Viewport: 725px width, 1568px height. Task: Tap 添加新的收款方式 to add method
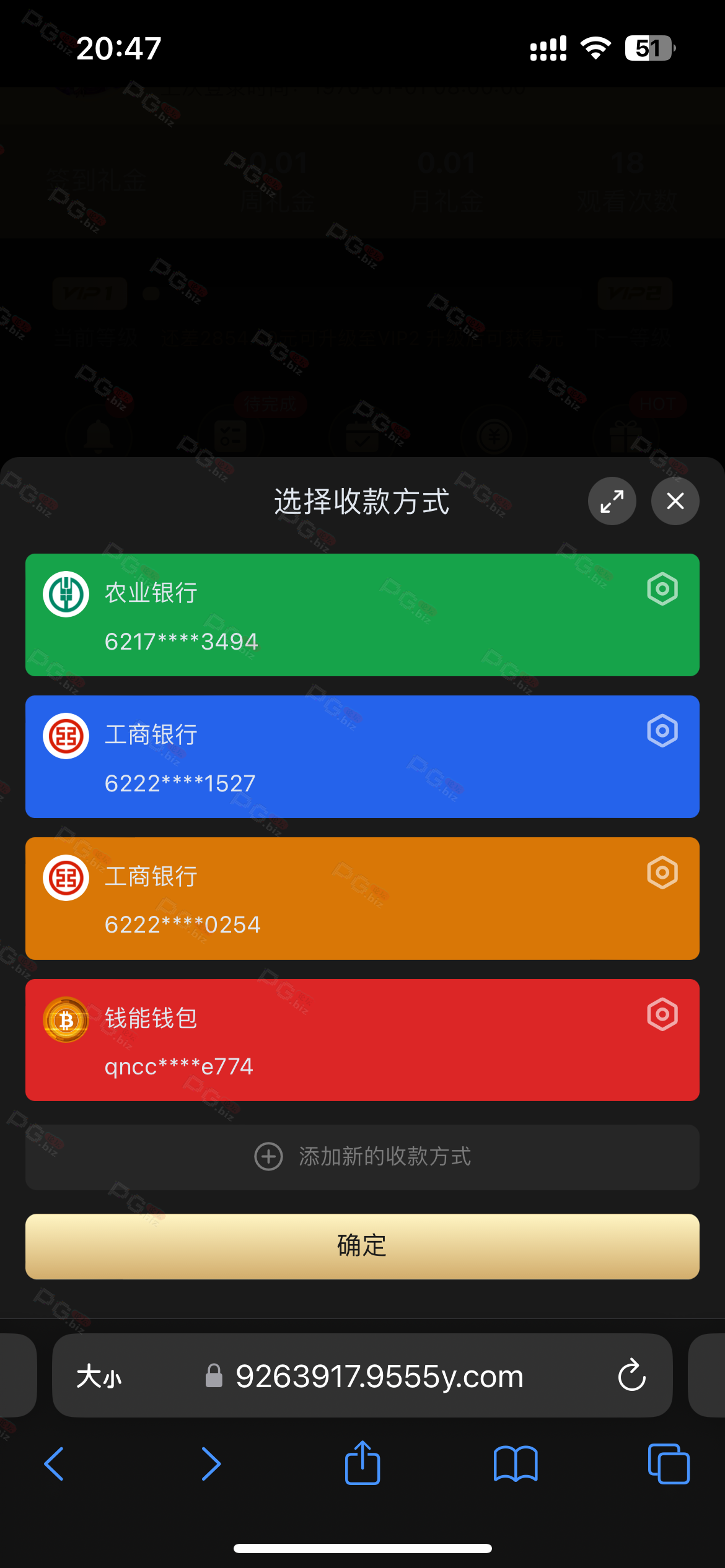click(x=362, y=1157)
